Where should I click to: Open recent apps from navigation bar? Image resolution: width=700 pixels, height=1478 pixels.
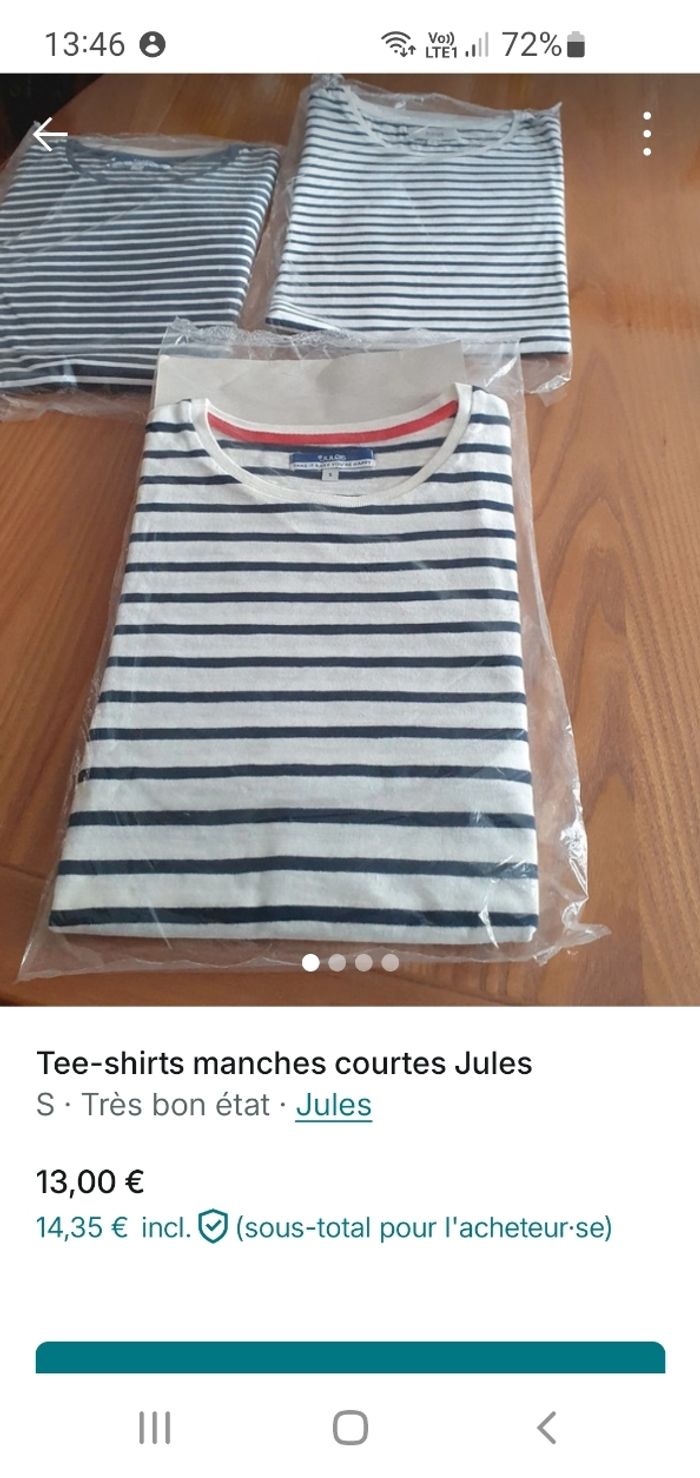(x=154, y=1427)
